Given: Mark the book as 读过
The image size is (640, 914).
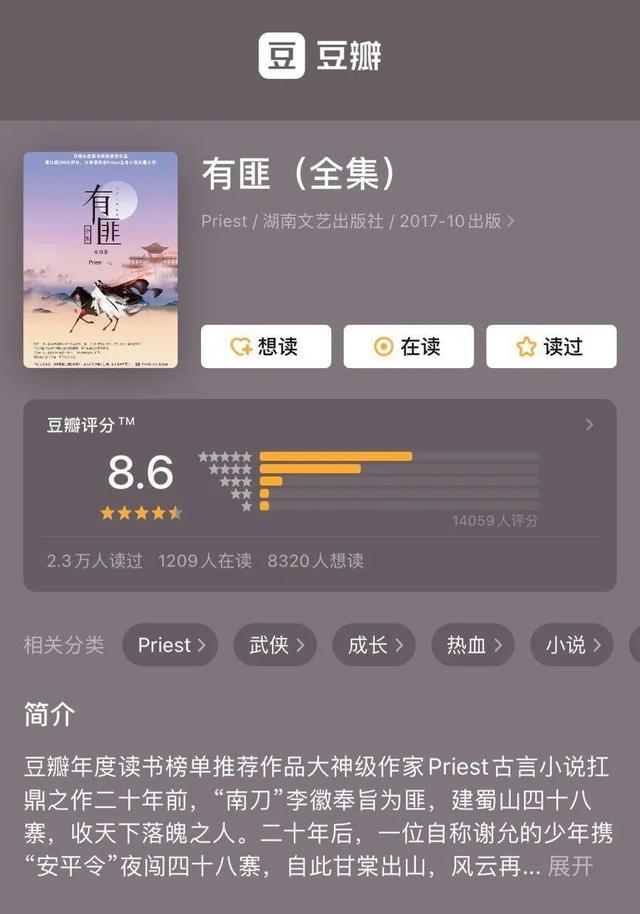Looking at the screenshot, I should click(x=551, y=347).
